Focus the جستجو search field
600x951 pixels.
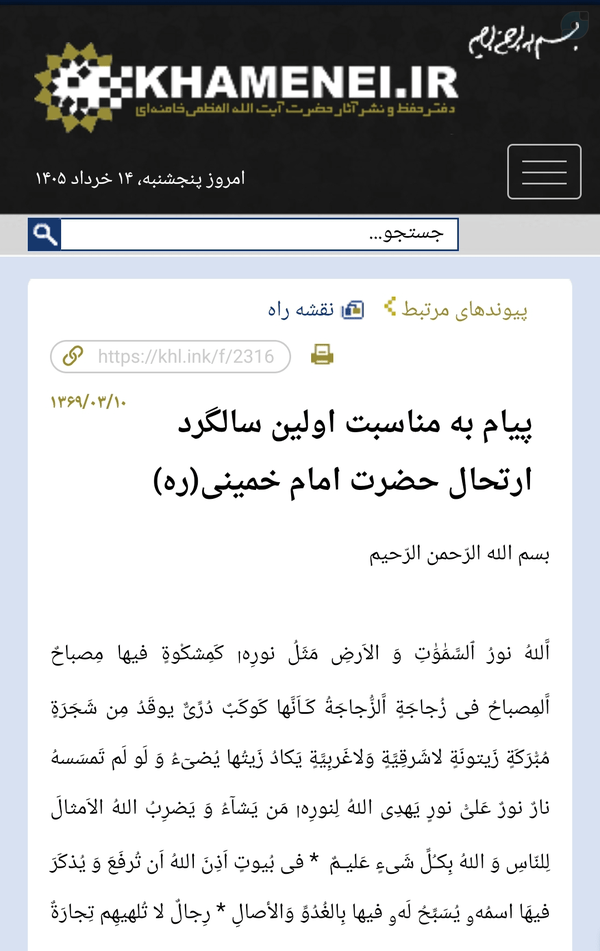[259, 234]
